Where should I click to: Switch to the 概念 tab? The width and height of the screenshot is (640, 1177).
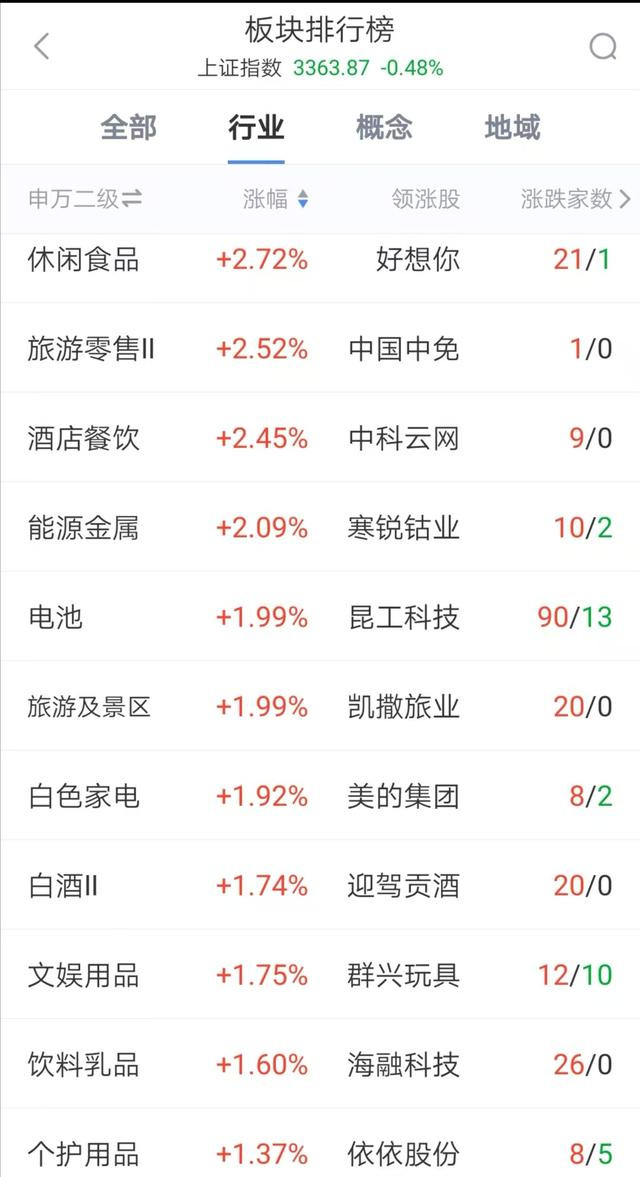(384, 128)
